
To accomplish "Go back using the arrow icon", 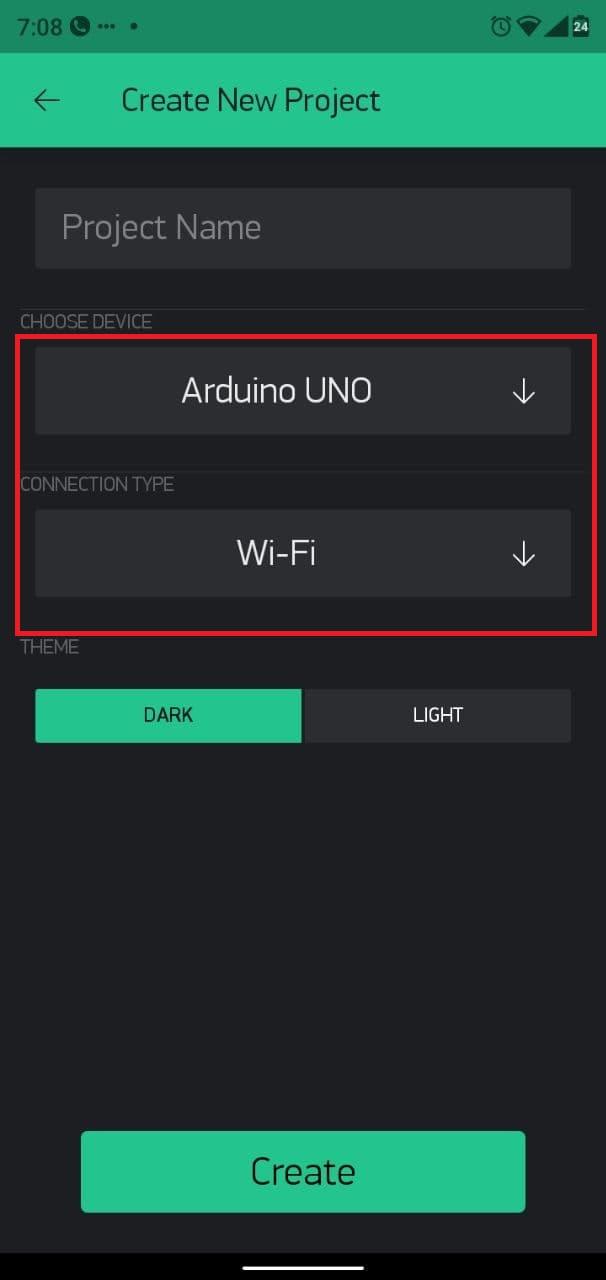I will click(47, 100).
